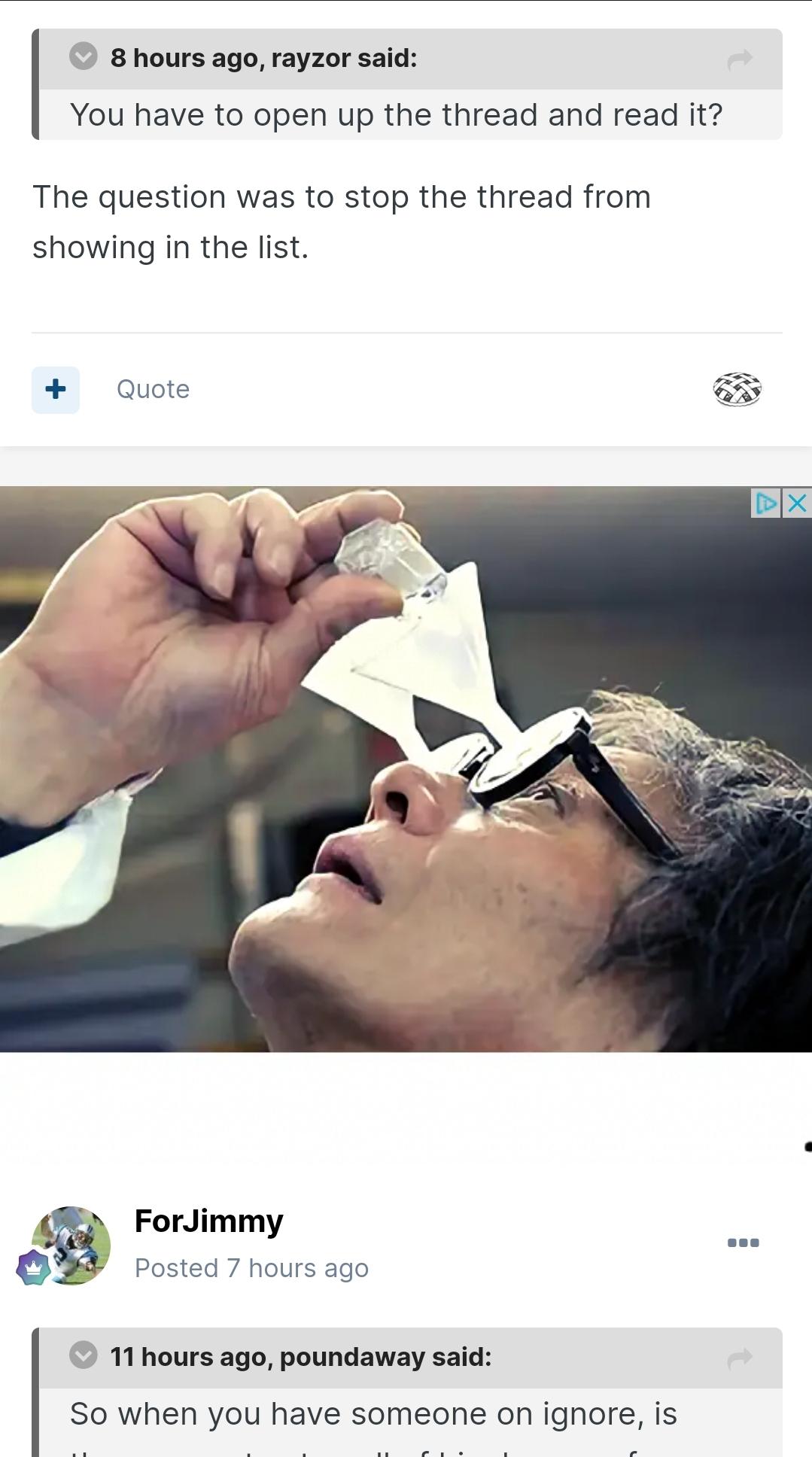
Task: View ForJimmy's profile by username
Action: [208, 1221]
